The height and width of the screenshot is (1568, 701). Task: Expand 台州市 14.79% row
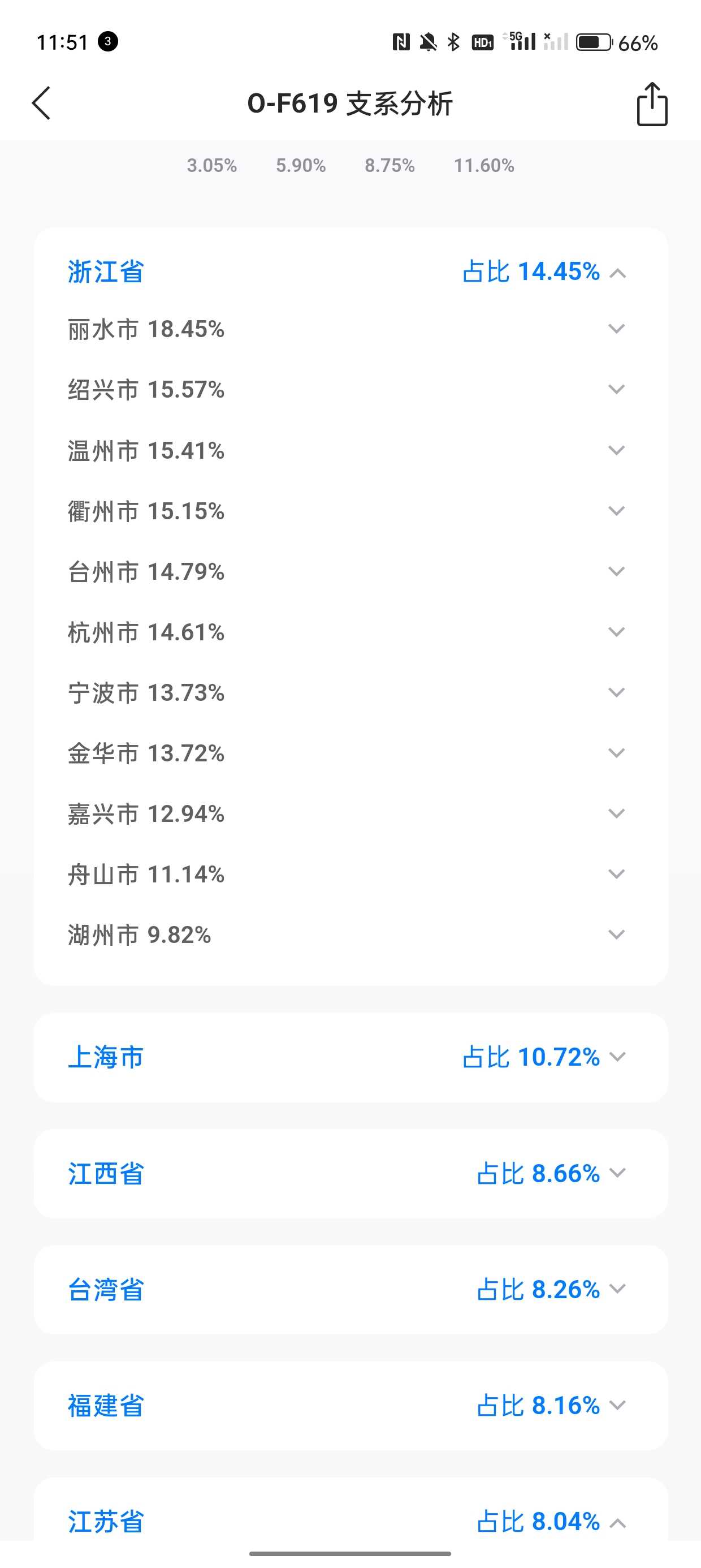(350, 571)
